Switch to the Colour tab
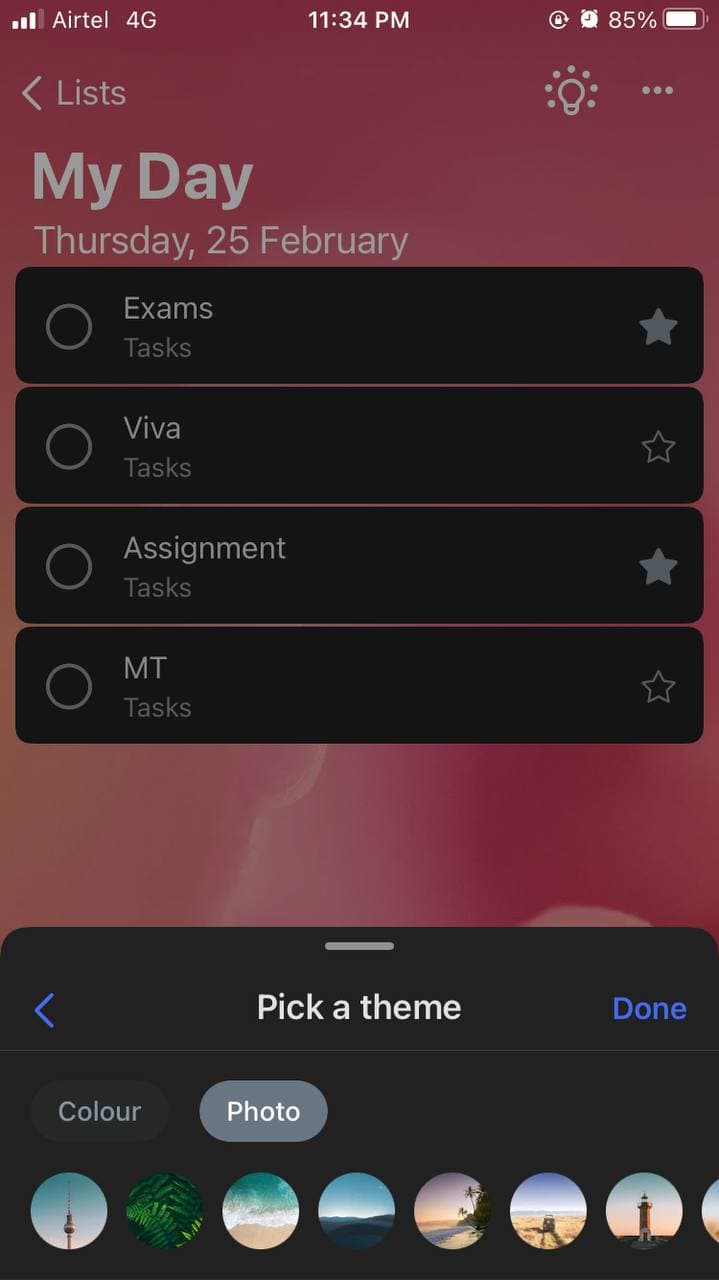The width and height of the screenshot is (719, 1280). (x=99, y=1111)
